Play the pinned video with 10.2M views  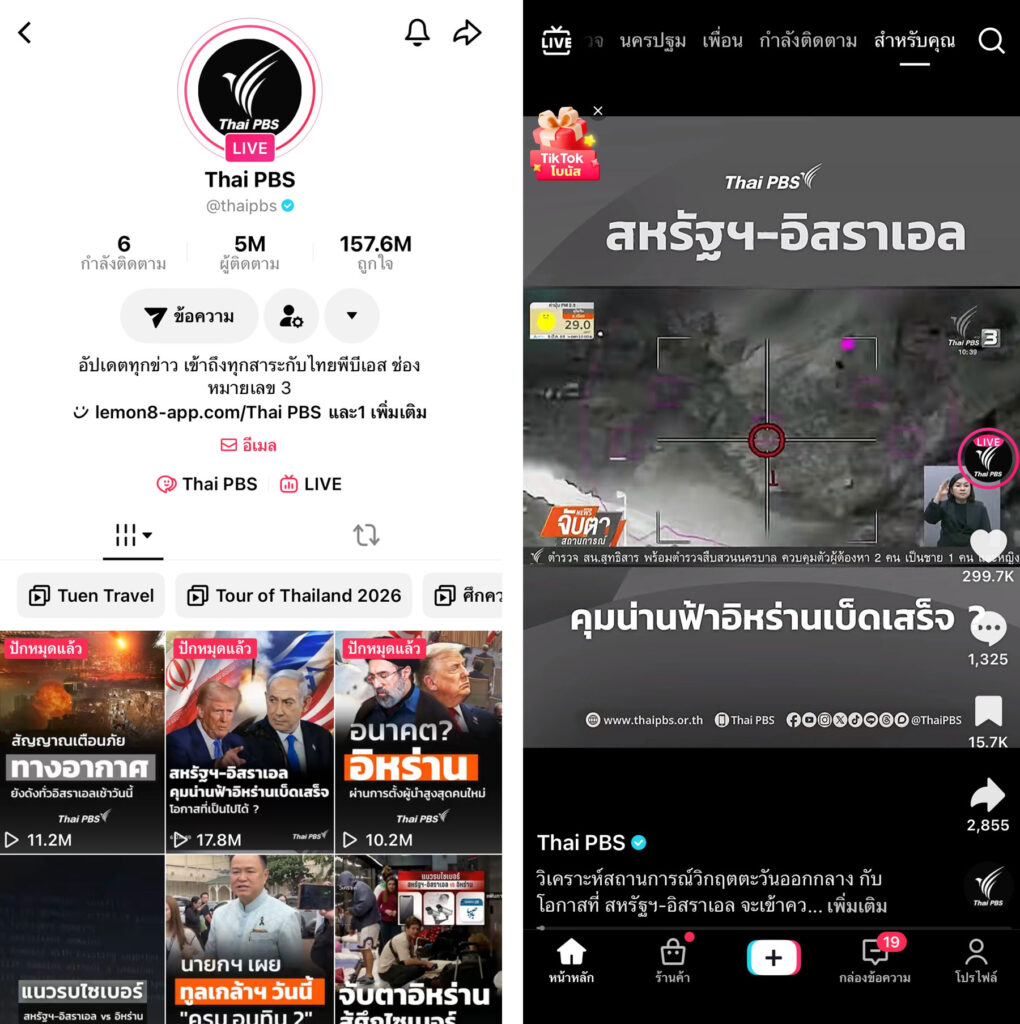coord(418,741)
